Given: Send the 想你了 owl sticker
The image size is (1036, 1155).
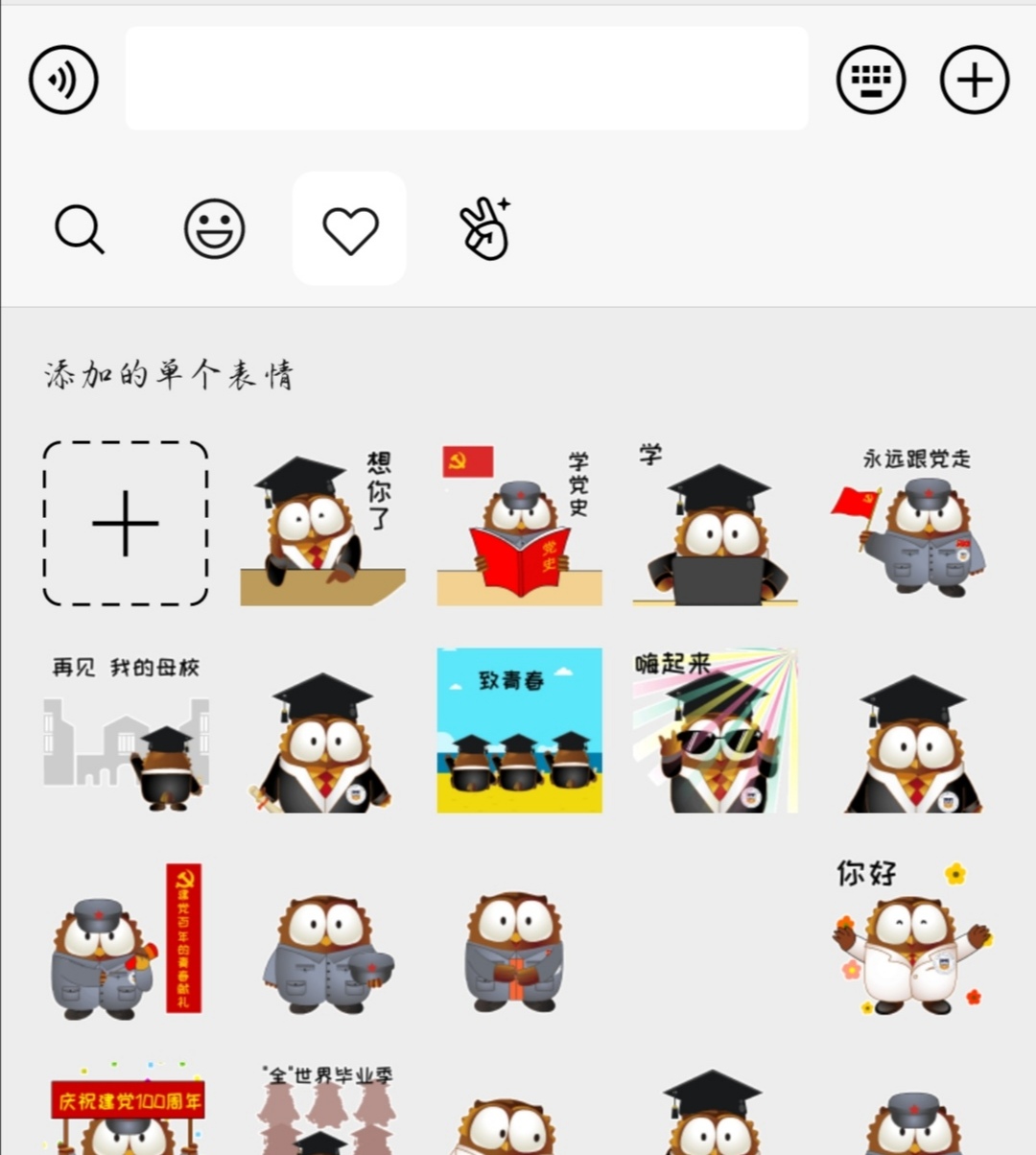Looking at the screenshot, I should (323, 525).
